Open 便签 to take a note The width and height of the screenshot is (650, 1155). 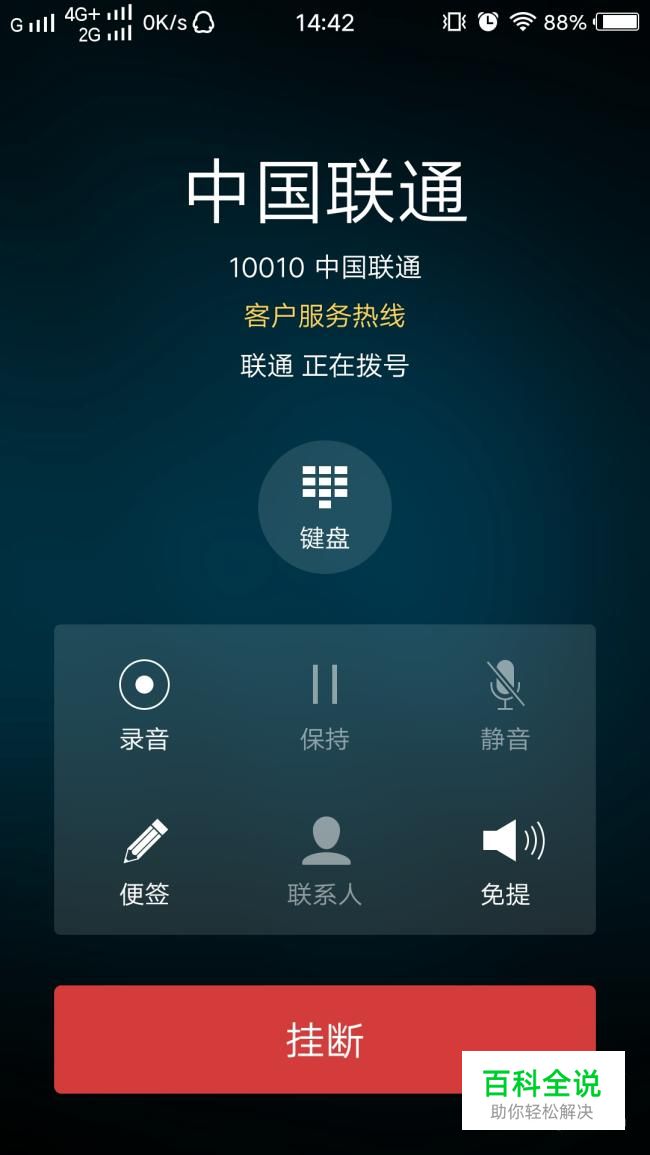coord(144,861)
